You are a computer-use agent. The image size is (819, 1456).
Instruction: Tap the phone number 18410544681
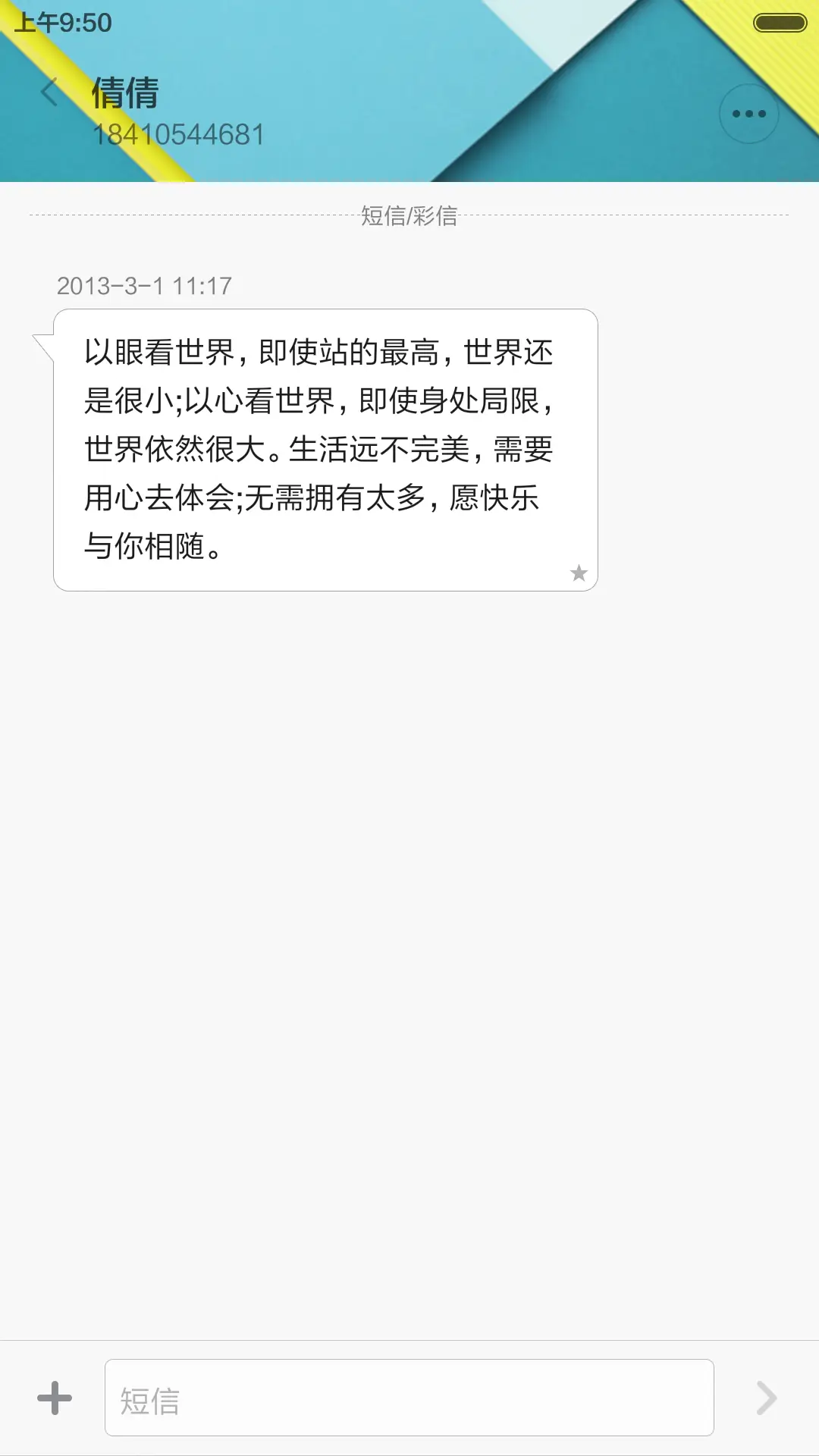[179, 134]
